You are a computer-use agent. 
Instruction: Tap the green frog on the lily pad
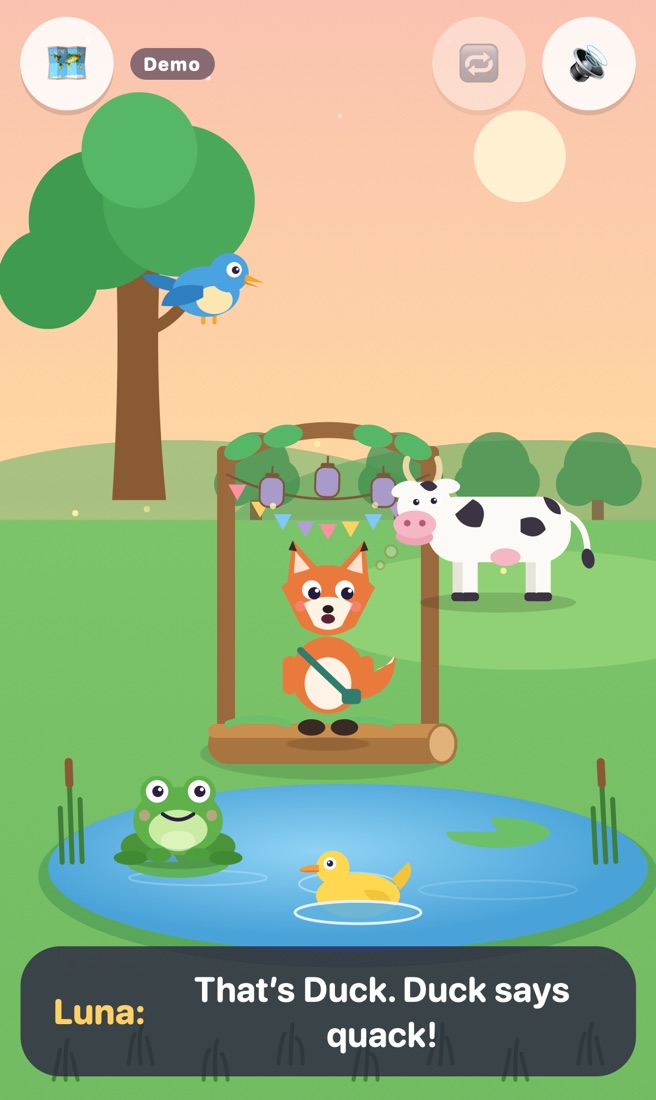(x=178, y=820)
